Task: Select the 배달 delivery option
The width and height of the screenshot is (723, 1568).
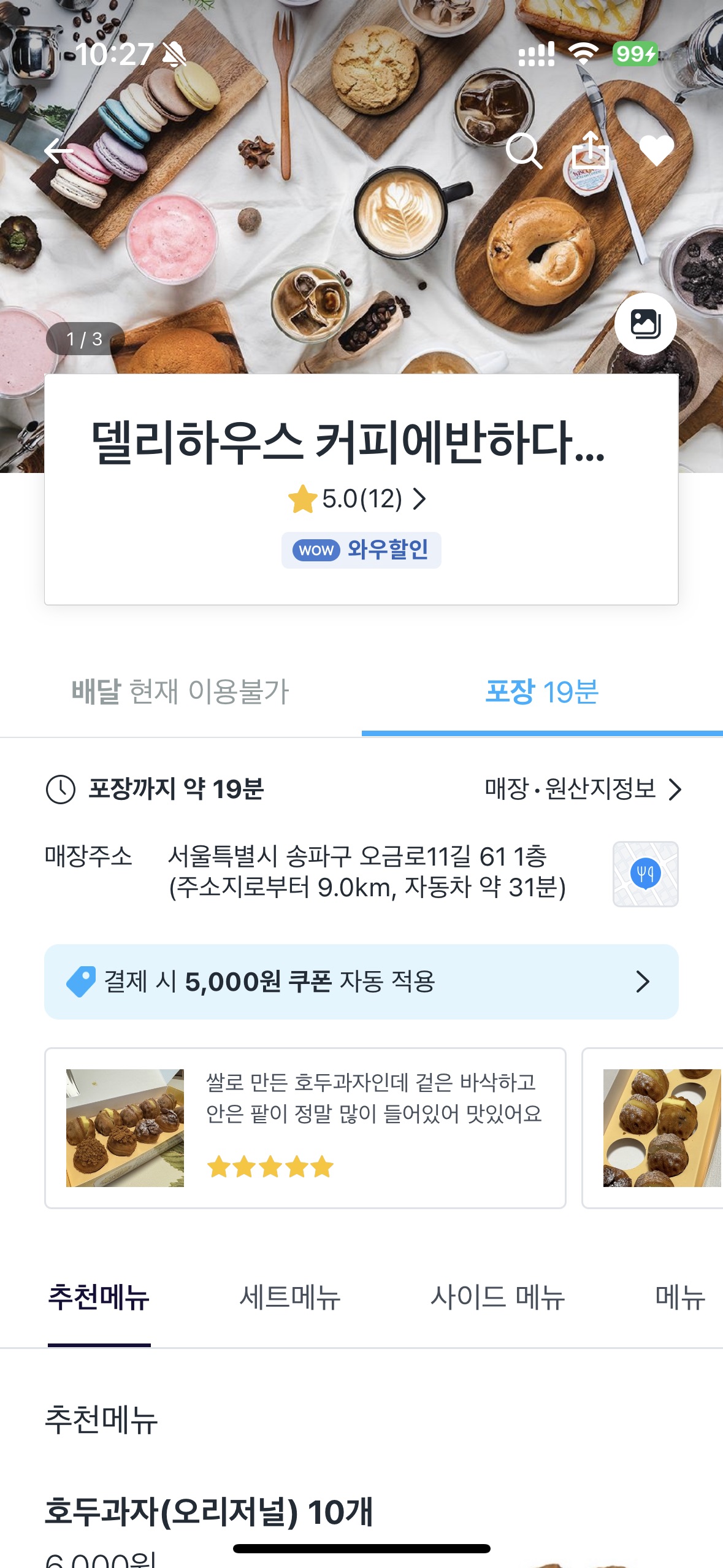Action: 181,690
